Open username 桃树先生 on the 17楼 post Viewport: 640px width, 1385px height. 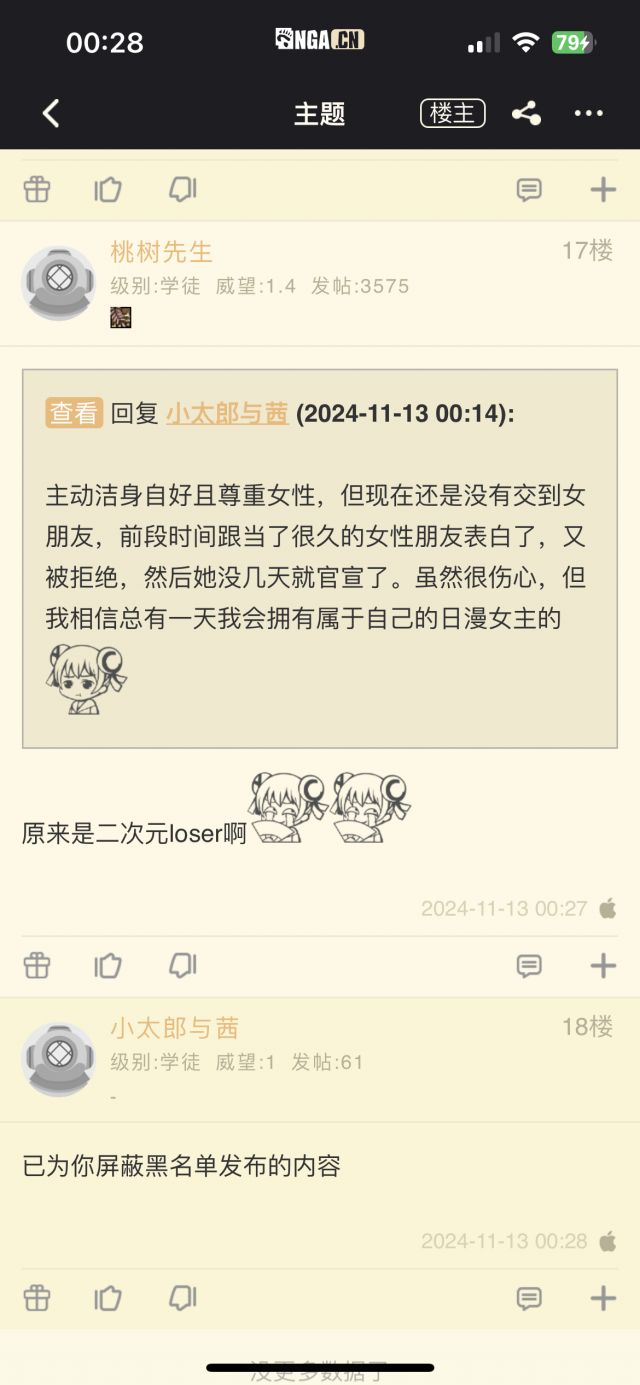pyautogui.click(x=161, y=251)
